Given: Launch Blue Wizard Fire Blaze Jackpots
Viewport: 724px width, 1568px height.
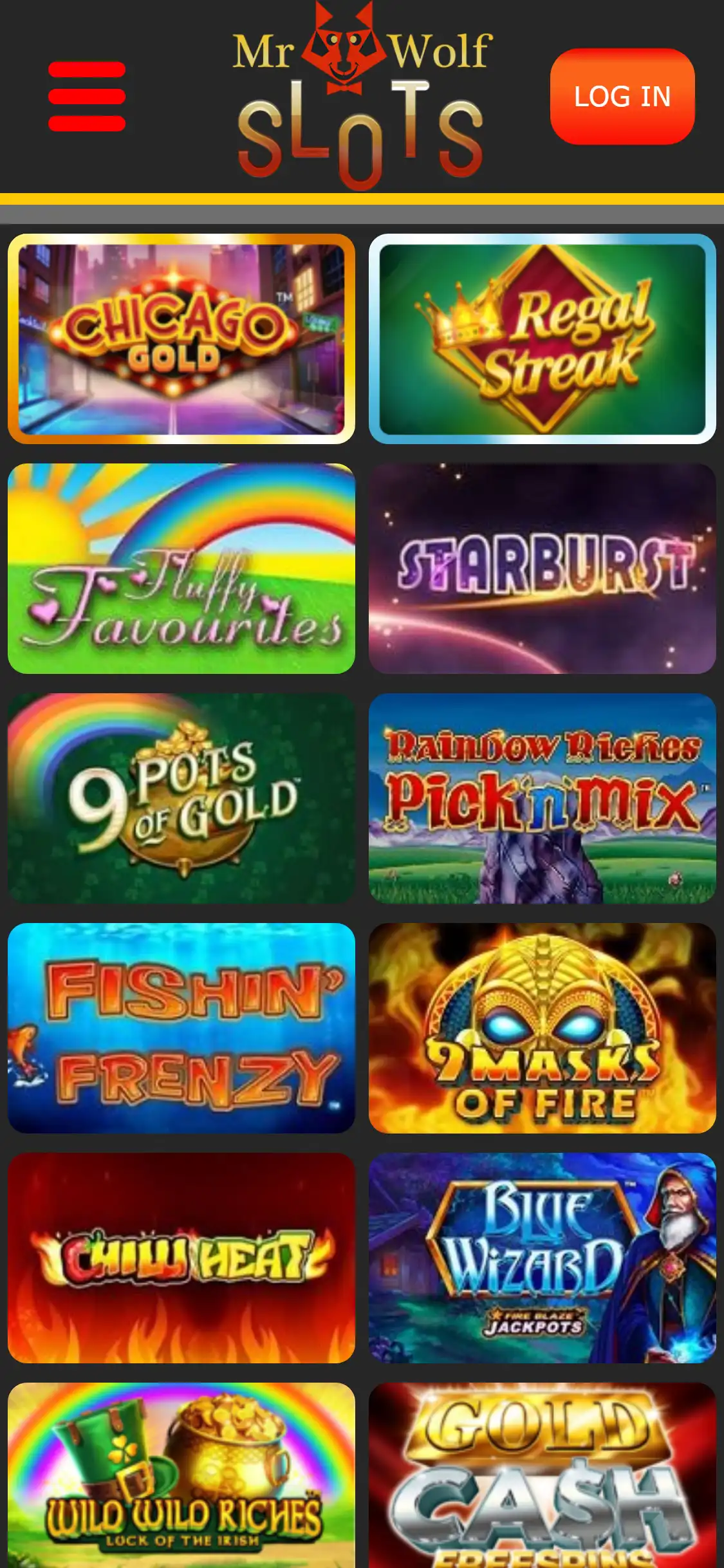Looking at the screenshot, I should [542, 1258].
